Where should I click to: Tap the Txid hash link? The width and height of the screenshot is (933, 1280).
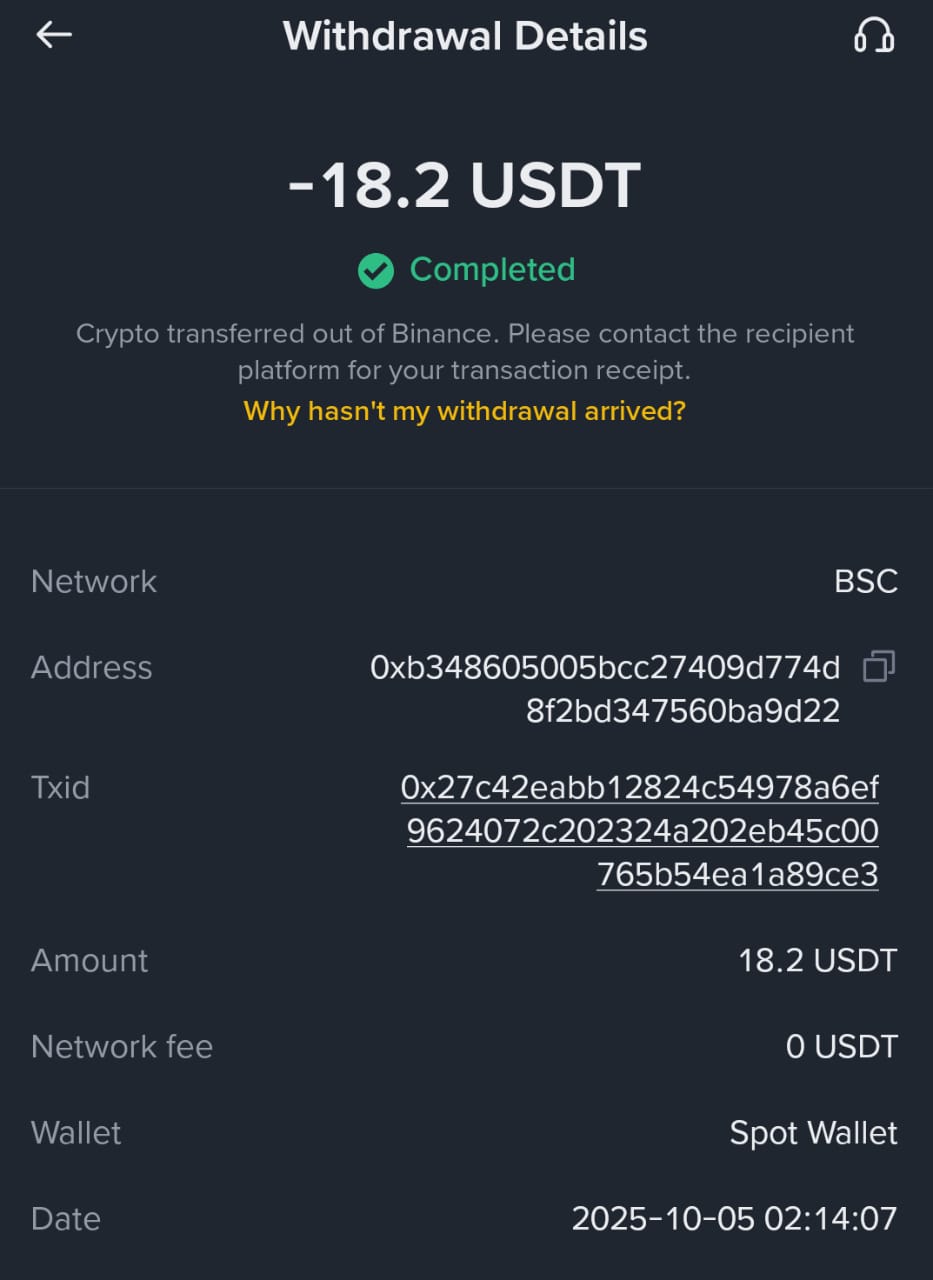click(x=642, y=830)
